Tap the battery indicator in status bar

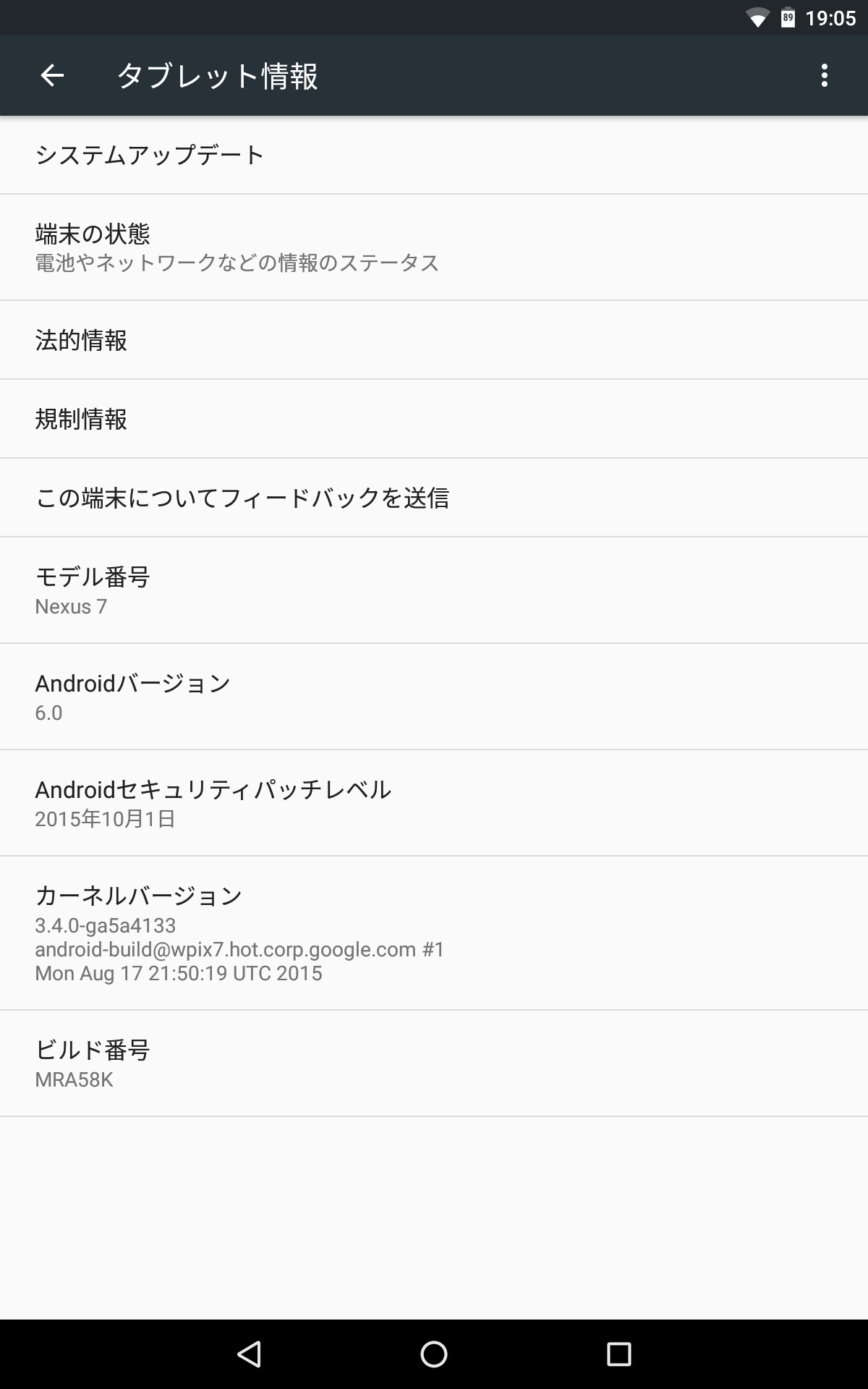[x=788, y=19]
